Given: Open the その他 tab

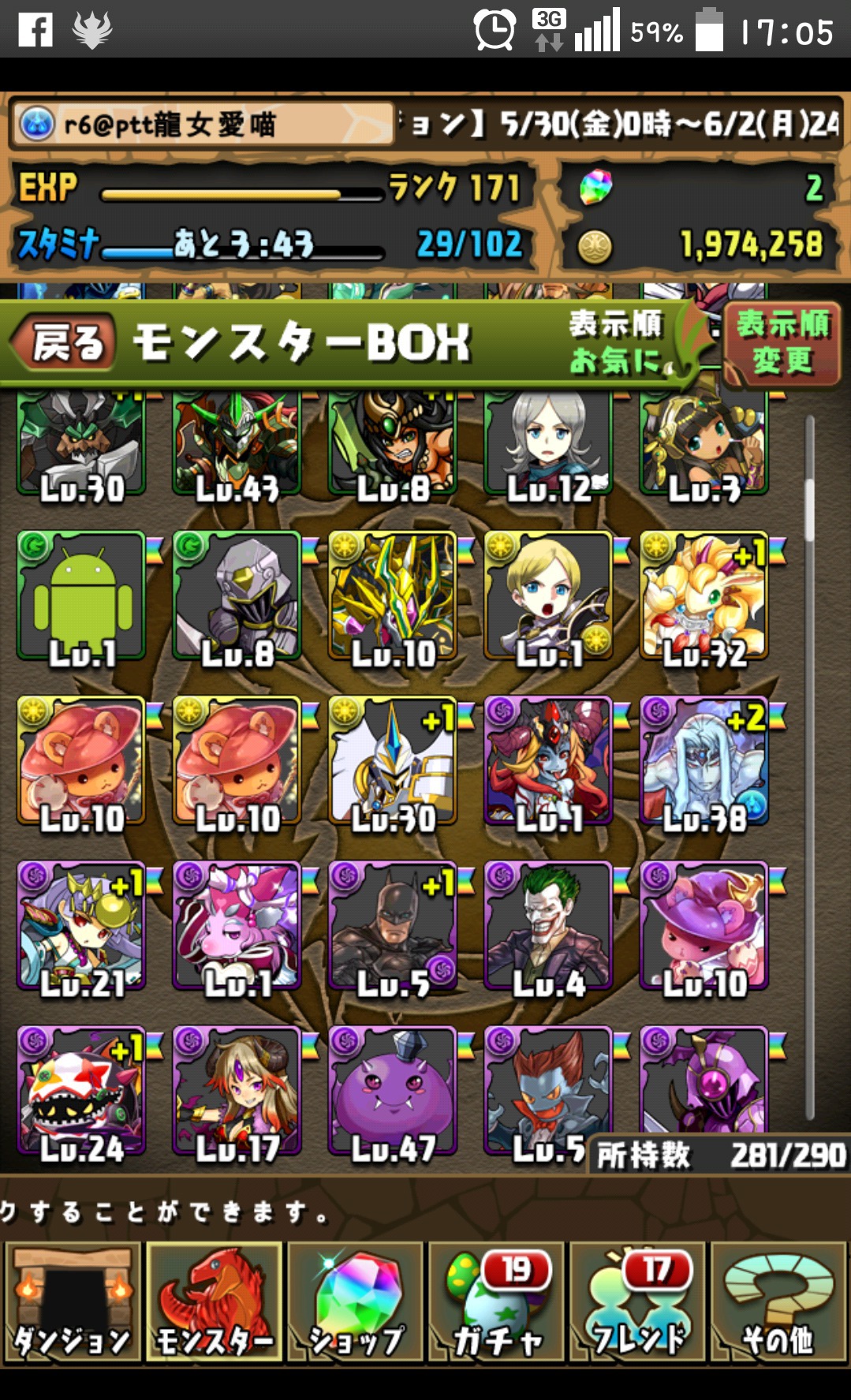Looking at the screenshot, I should click(778, 1303).
